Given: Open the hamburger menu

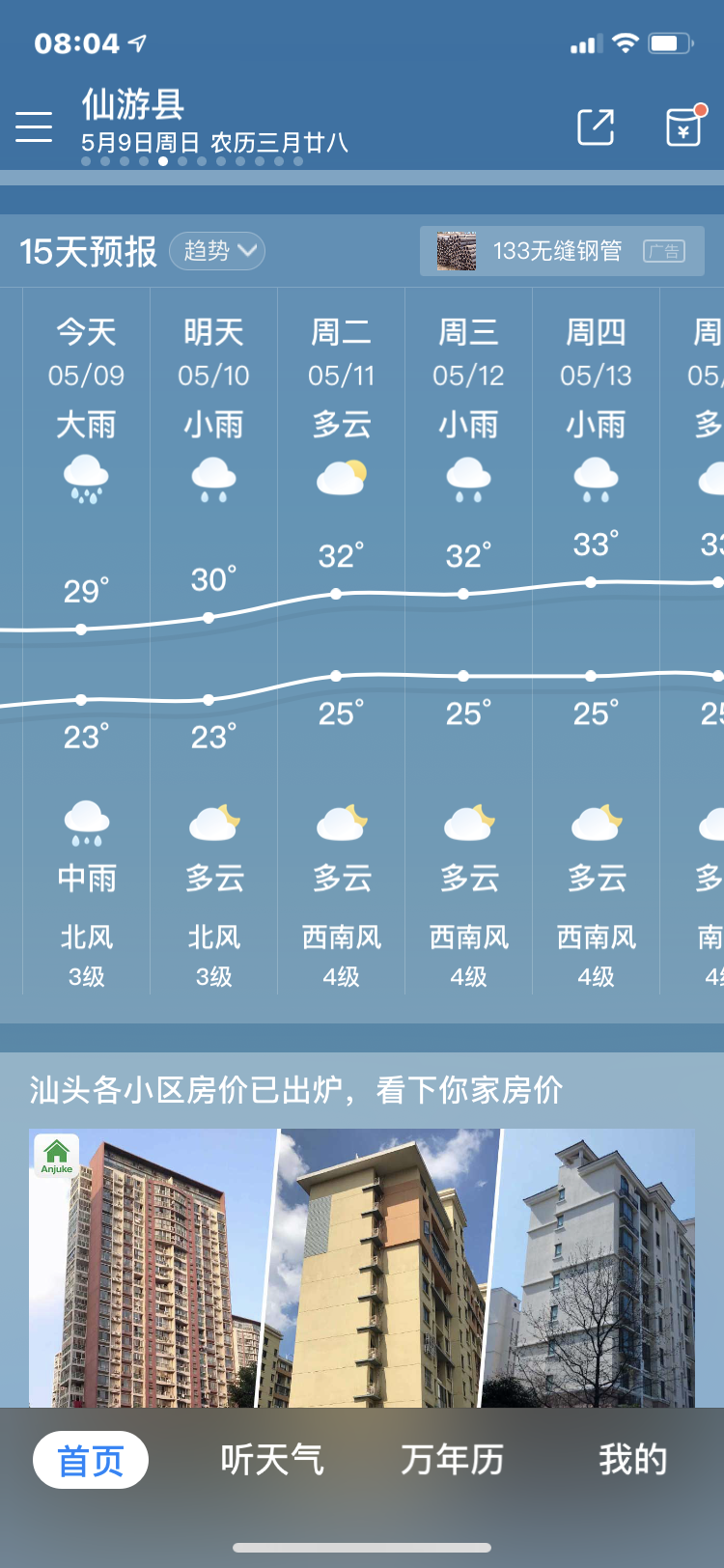Looking at the screenshot, I should pyautogui.click(x=34, y=126).
